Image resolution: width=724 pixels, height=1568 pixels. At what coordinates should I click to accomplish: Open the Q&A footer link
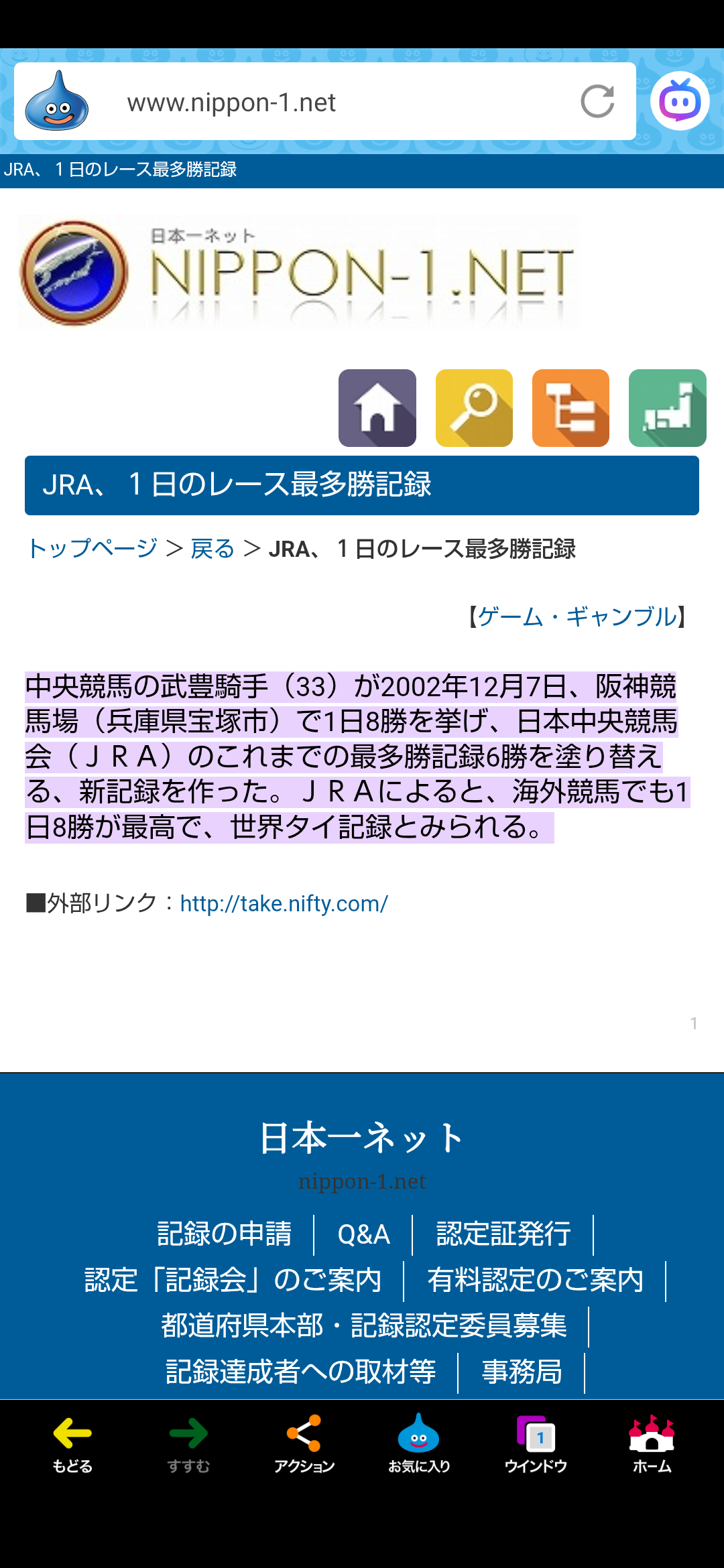pos(363,1234)
